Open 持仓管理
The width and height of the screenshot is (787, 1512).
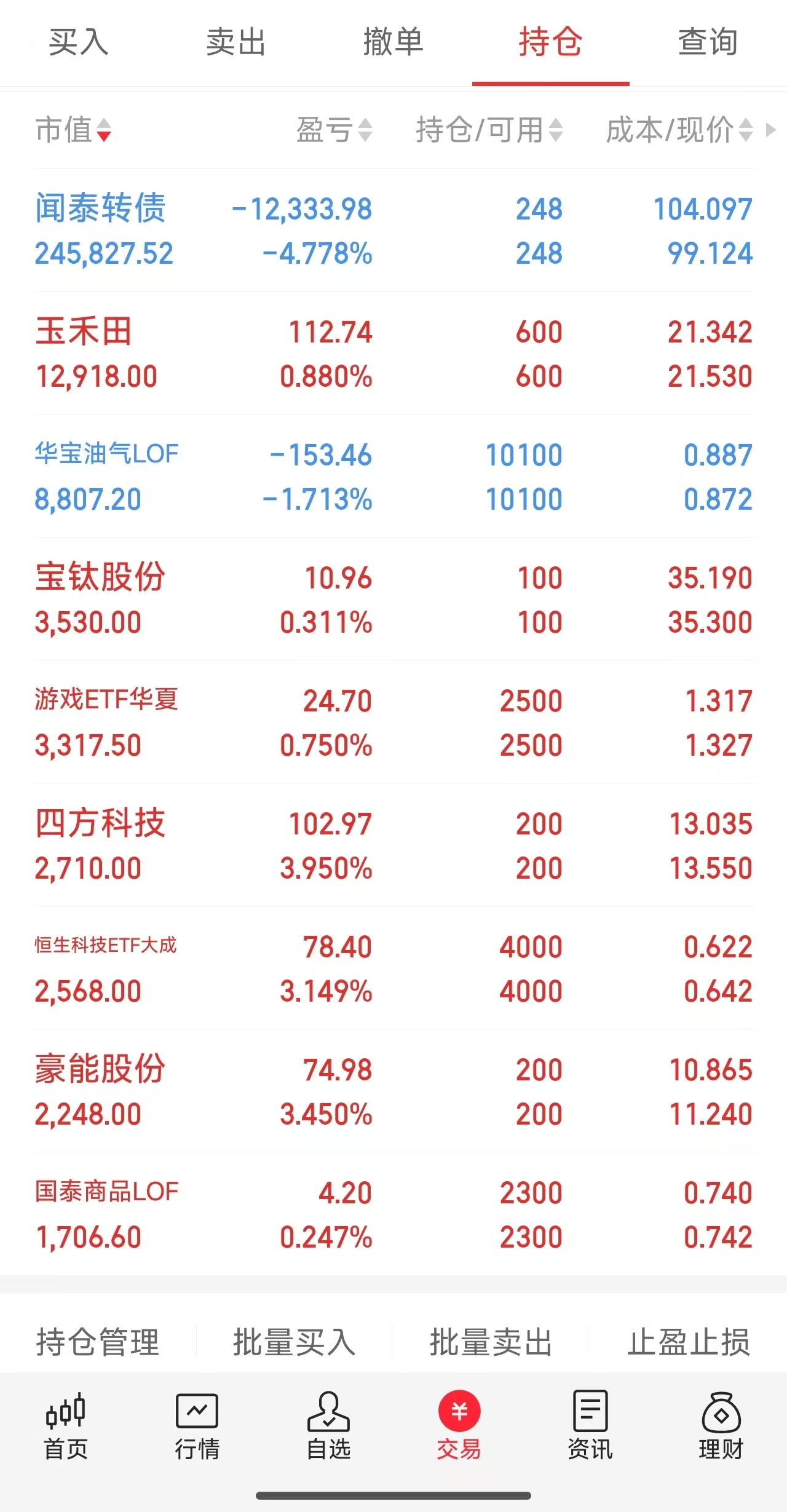(98, 1342)
